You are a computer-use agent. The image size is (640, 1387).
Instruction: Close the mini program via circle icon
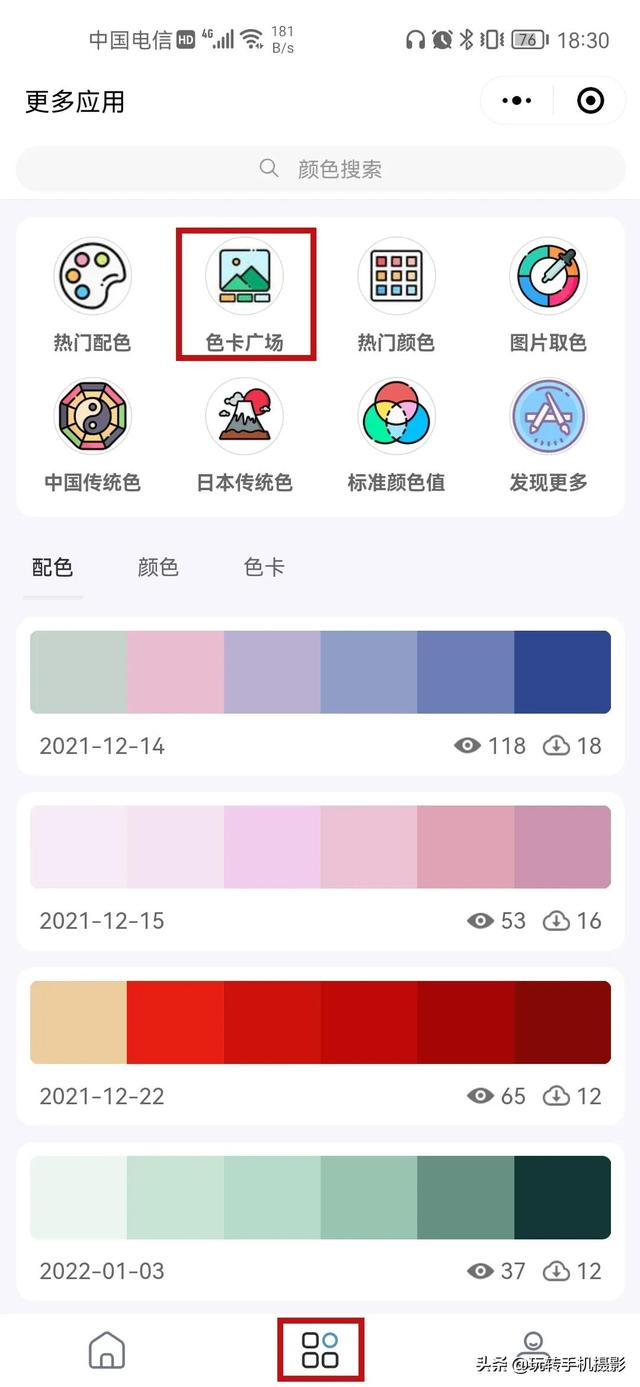click(x=591, y=101)
